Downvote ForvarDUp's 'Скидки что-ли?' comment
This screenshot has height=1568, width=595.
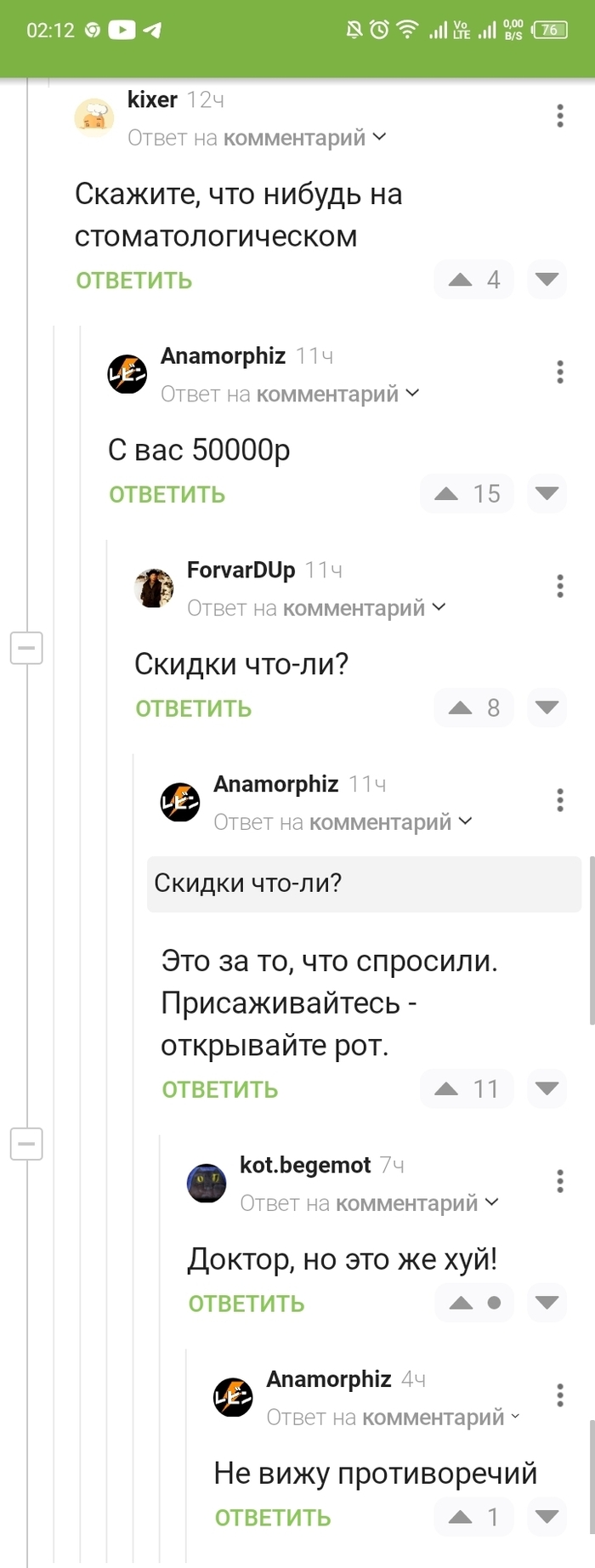pos(547,707)
